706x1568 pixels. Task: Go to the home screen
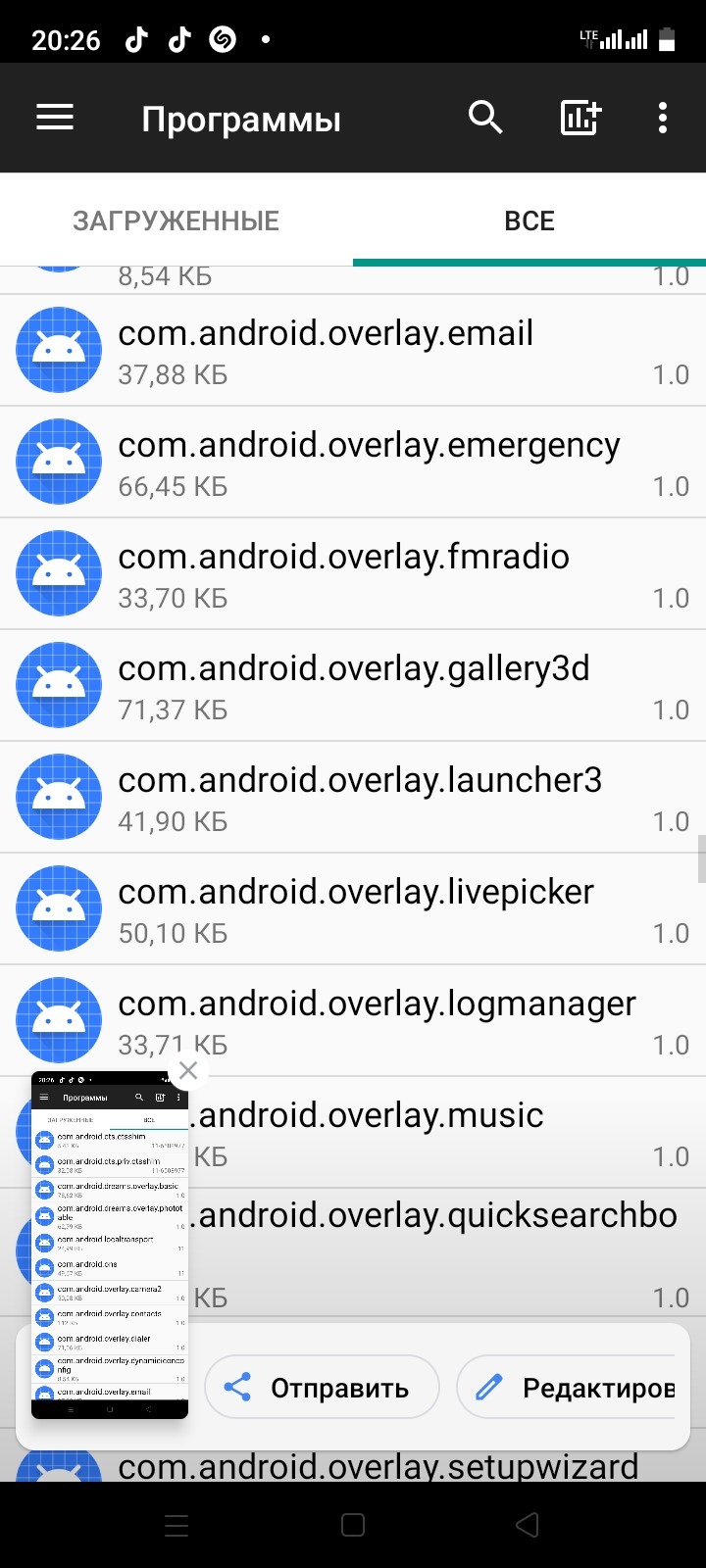(353, 1525)
